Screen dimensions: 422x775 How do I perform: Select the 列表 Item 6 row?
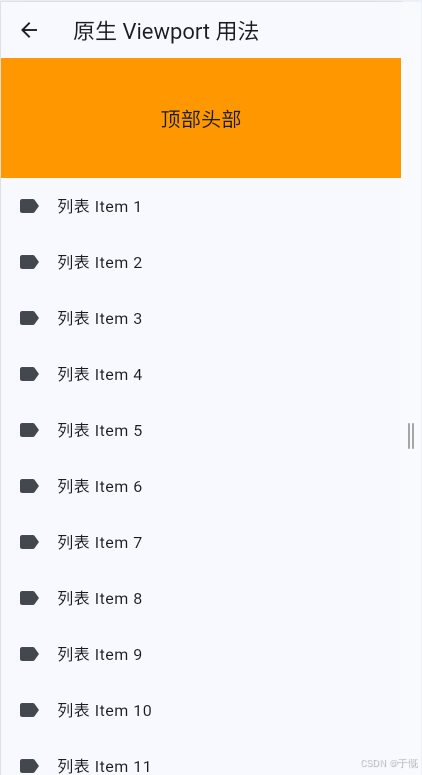201,486
